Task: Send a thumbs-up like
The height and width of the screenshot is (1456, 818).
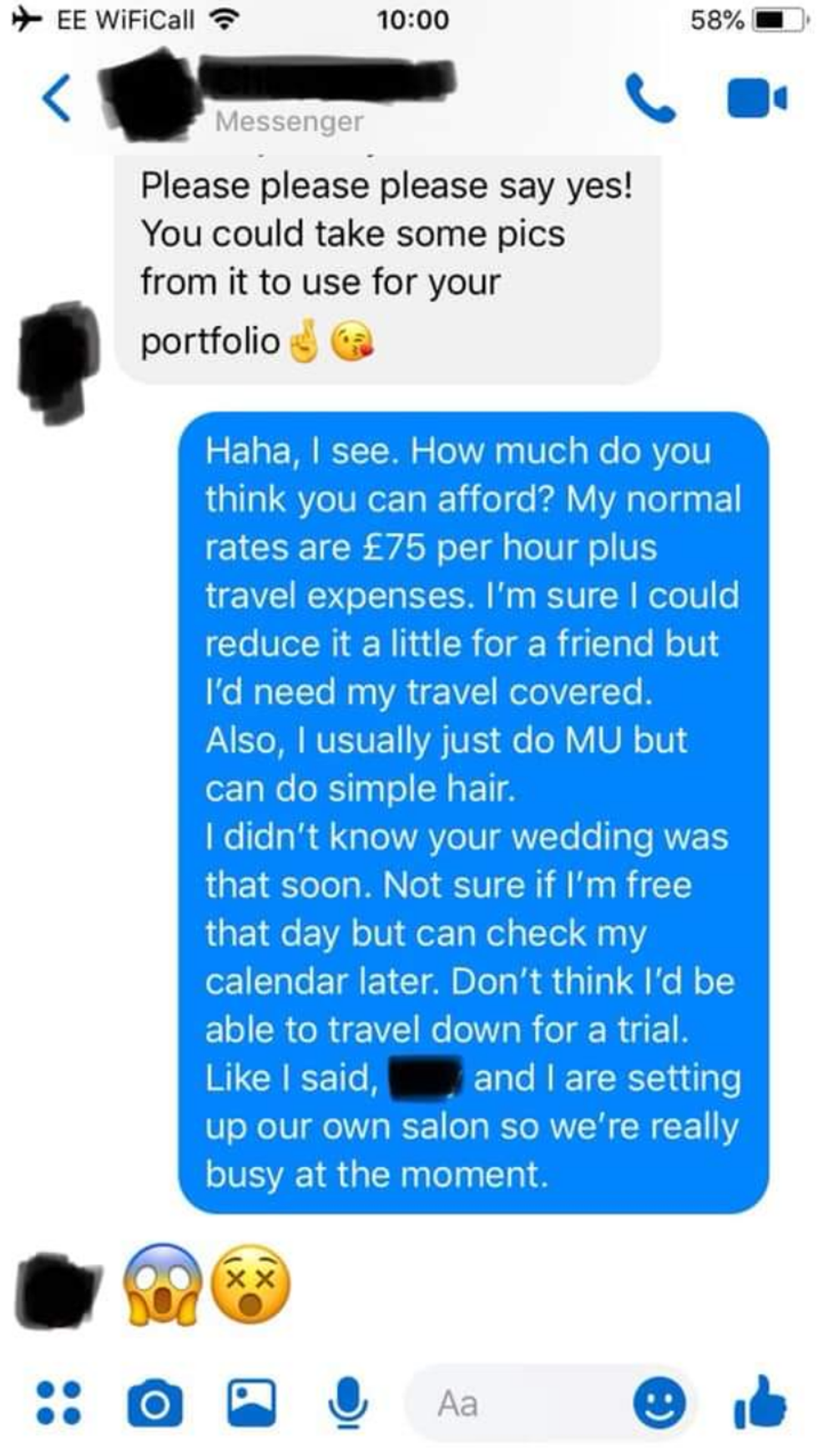Action: tap(760, 1403)
